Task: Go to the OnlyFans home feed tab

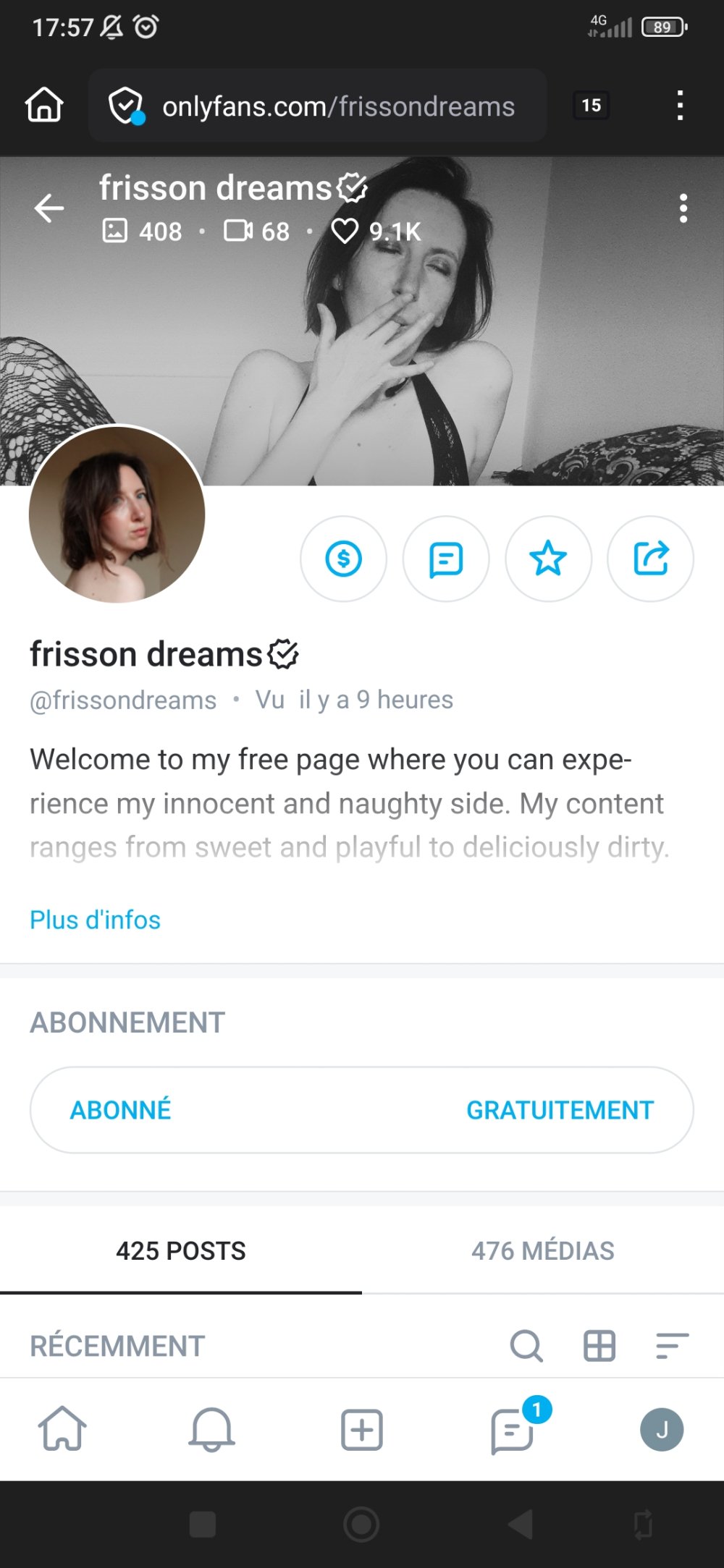Action: pyautogui.click(x=62, y=1429)
